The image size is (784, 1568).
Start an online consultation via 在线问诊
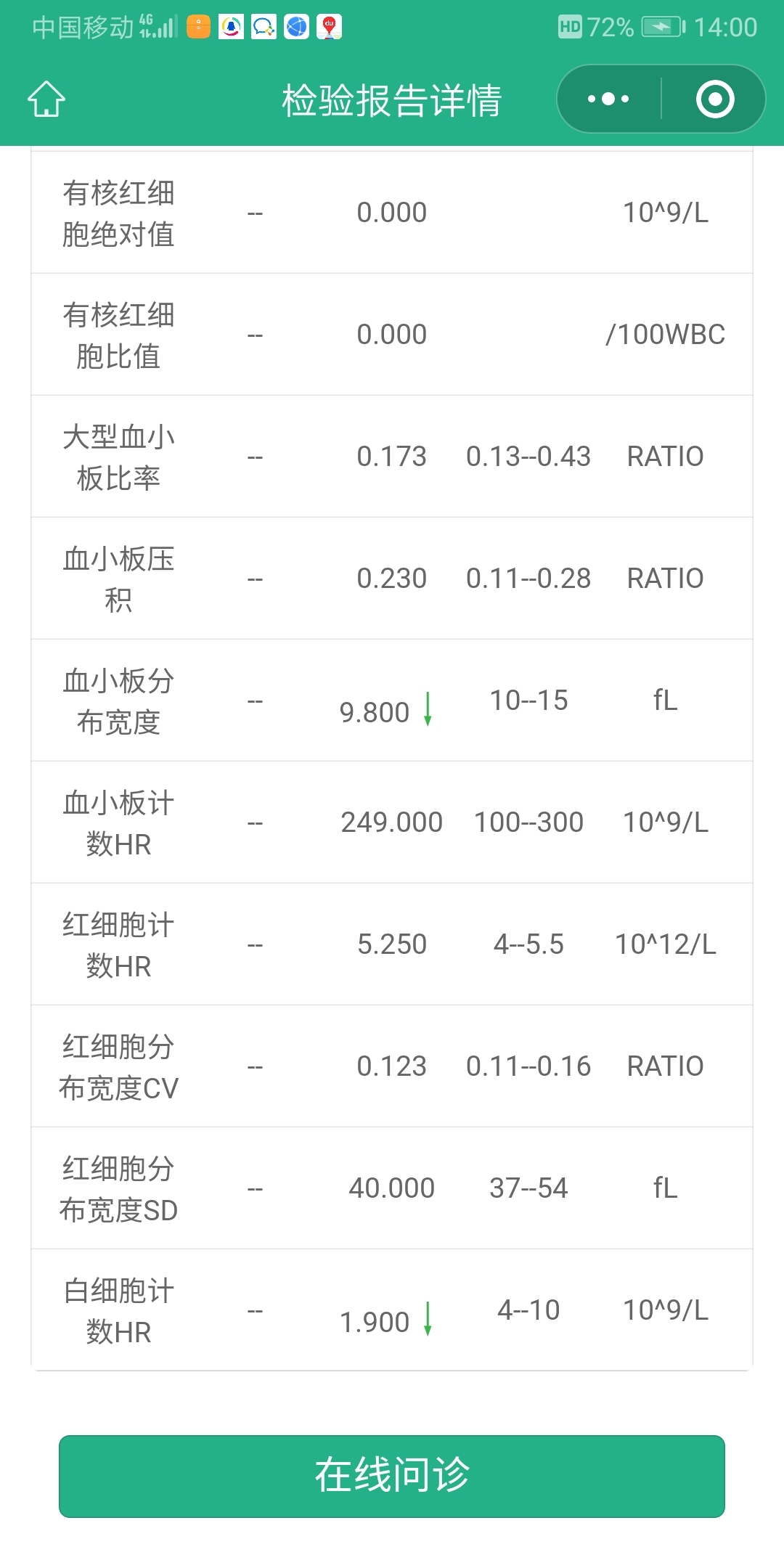coord(392,1476)
